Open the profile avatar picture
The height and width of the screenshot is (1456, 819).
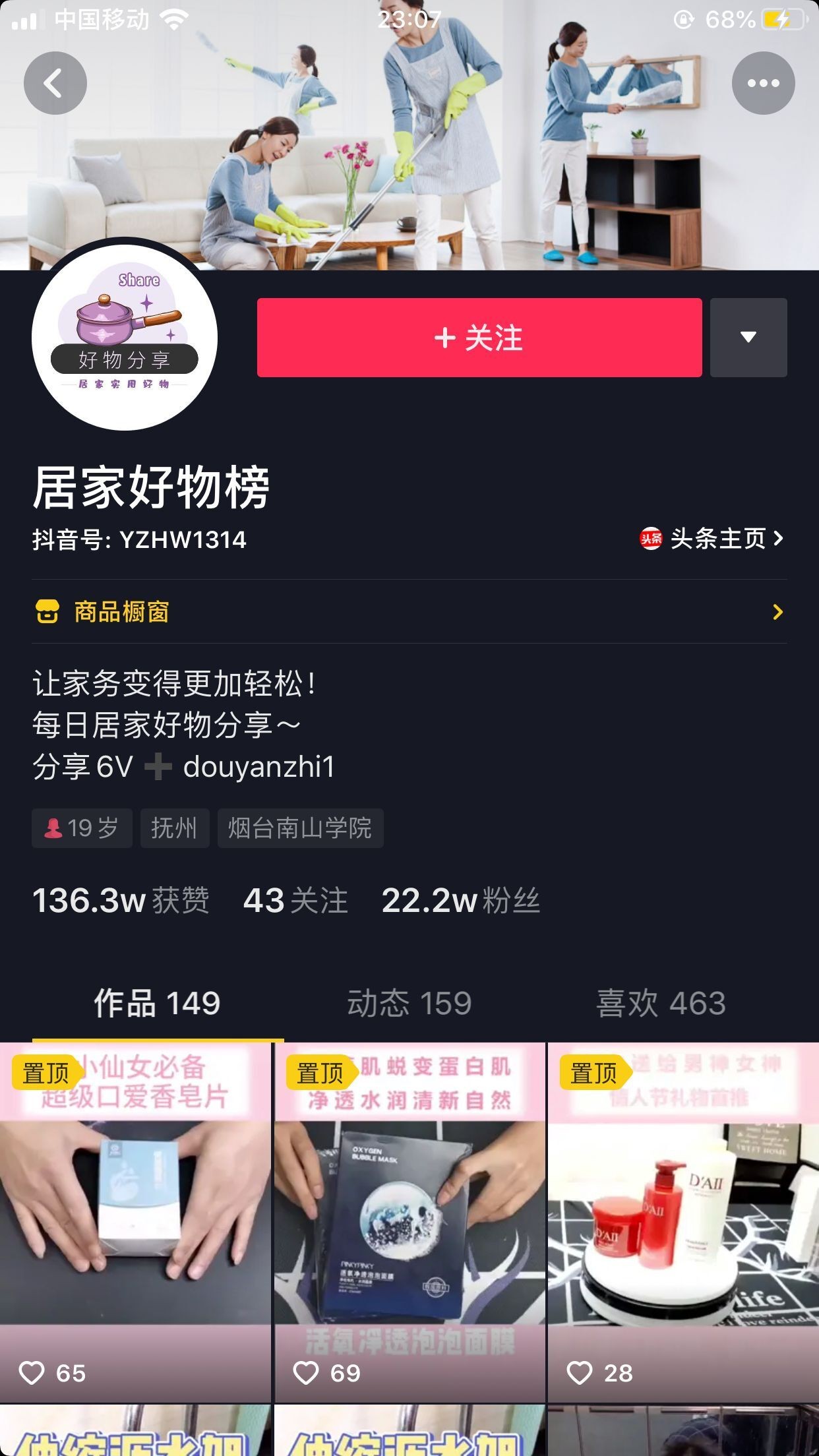pos(125,338)
